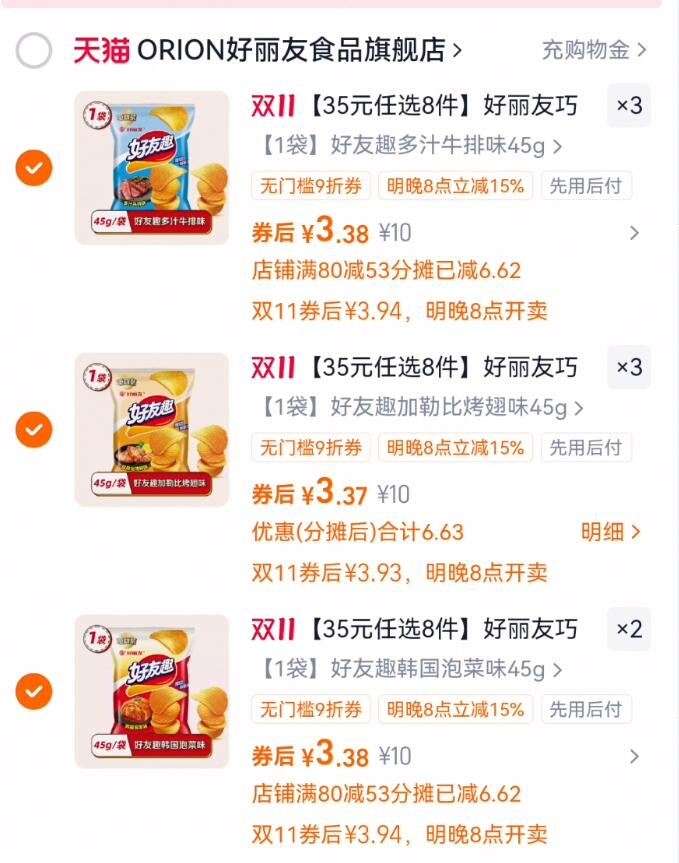Uncheck the 韩国泡菜味 chips item
Viewport: 679px width, 863px height.
(x=34, y=691)
